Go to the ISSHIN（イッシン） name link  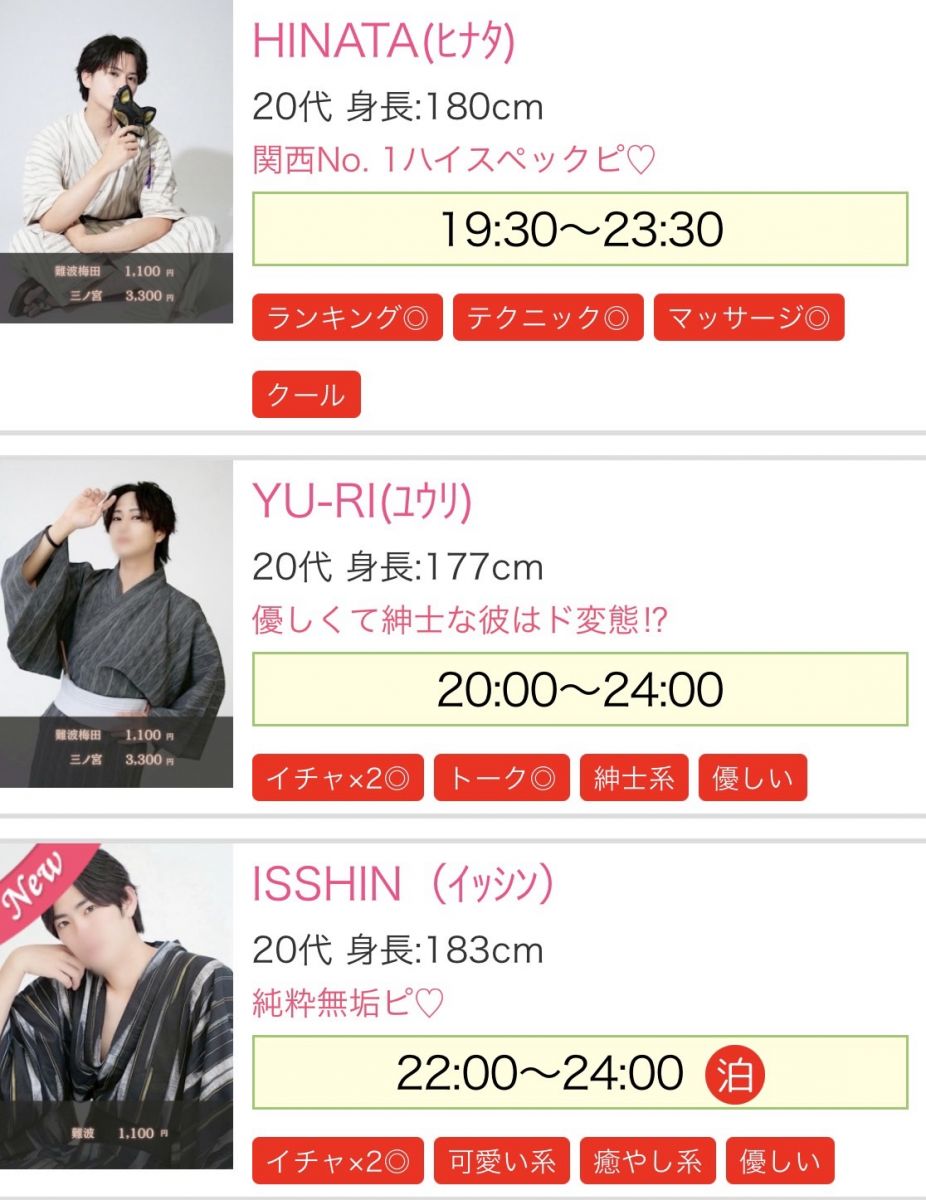(403, 884)
